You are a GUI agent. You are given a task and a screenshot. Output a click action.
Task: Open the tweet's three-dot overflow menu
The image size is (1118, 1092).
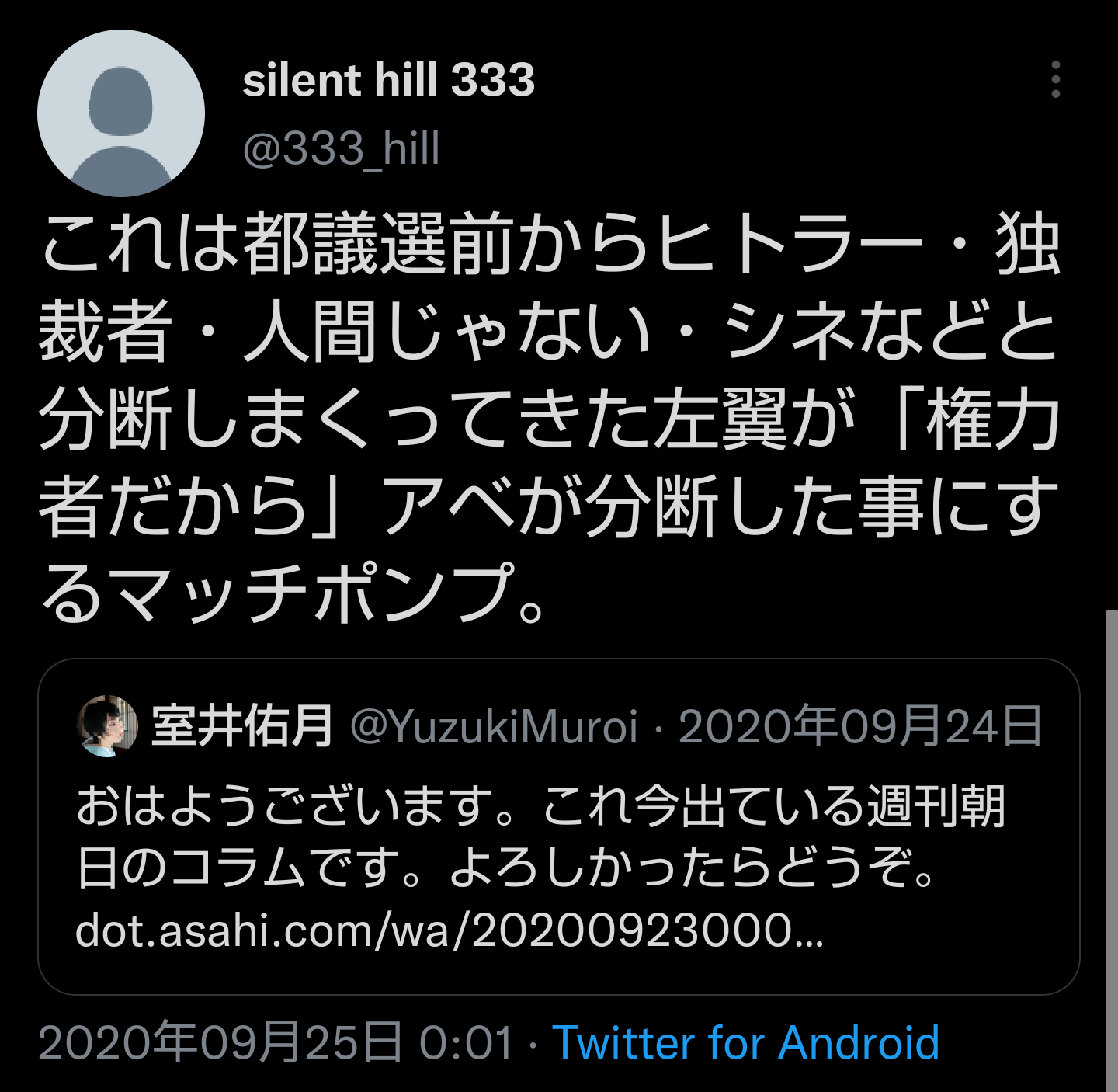pos(1055,79)
